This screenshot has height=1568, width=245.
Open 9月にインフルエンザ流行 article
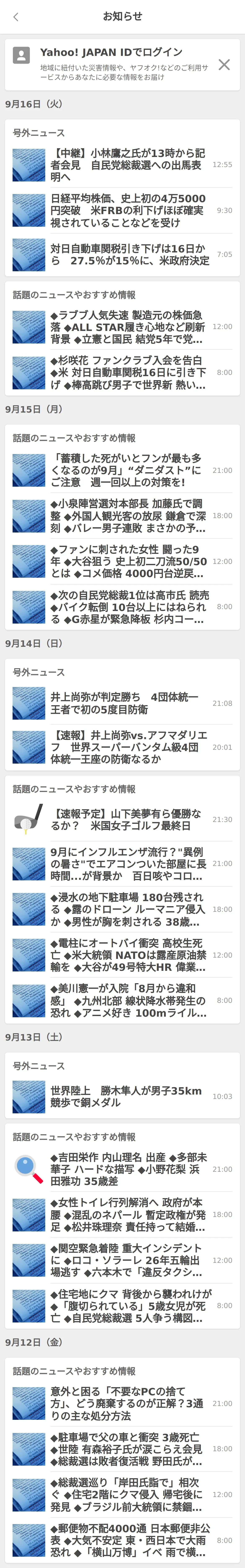[128, 864]
